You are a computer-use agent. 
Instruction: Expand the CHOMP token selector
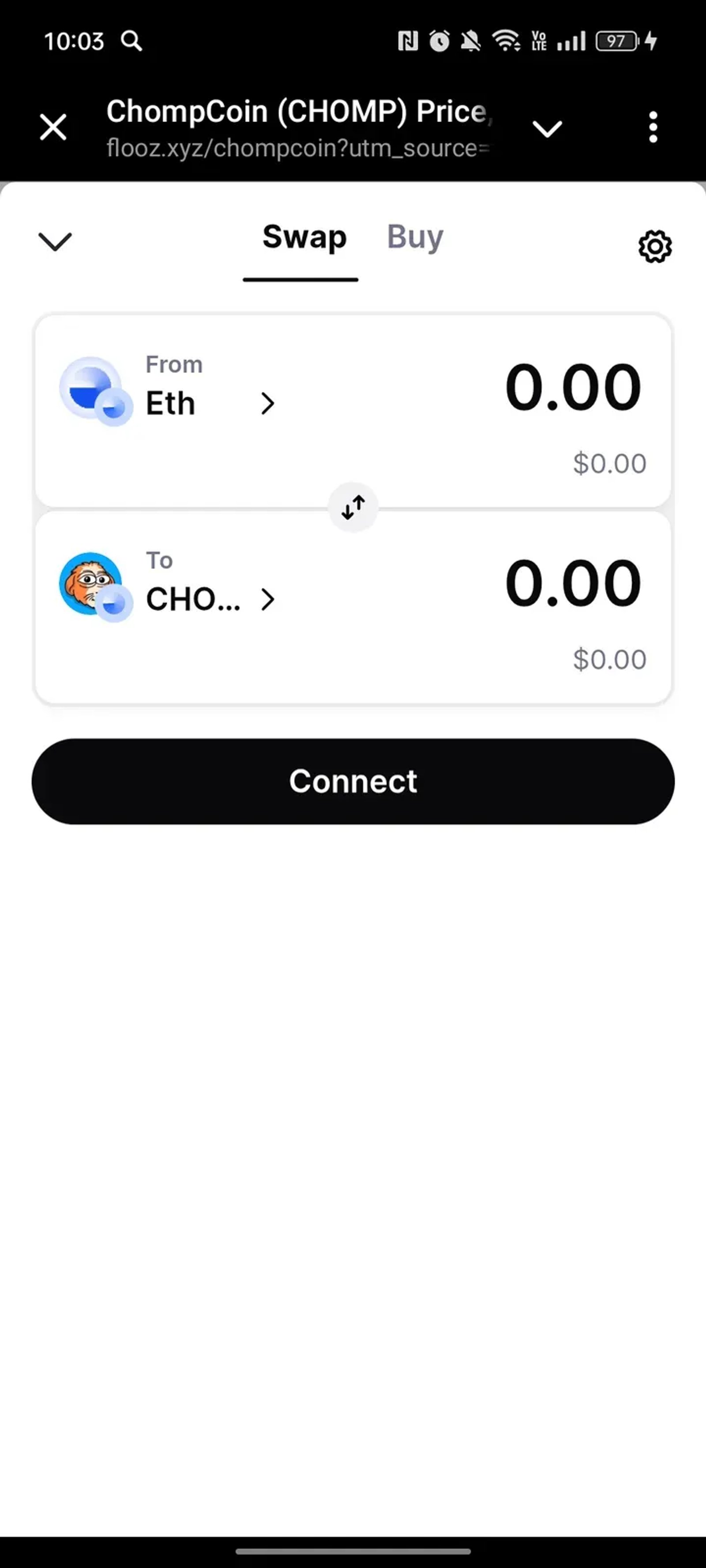tap(268, 600)
